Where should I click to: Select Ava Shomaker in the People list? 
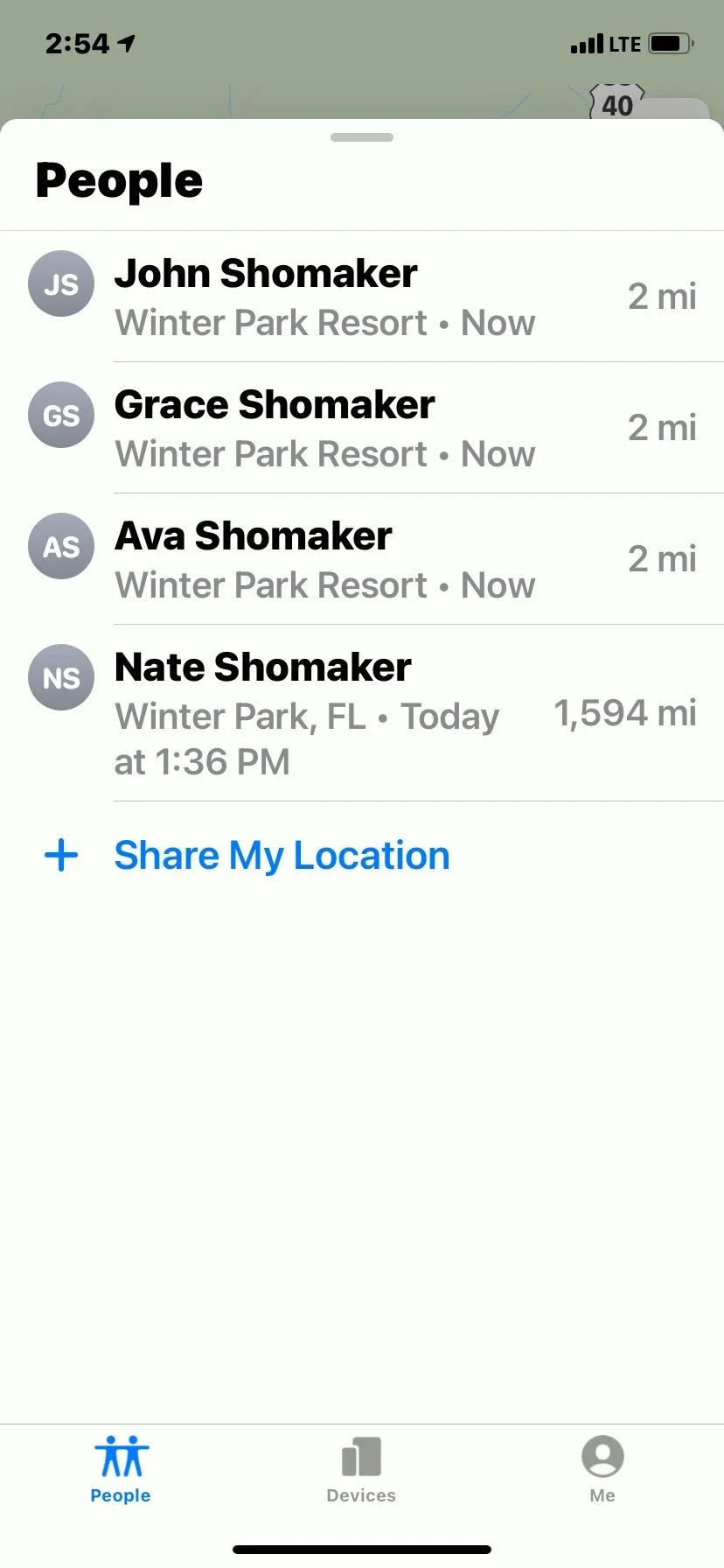362,559
